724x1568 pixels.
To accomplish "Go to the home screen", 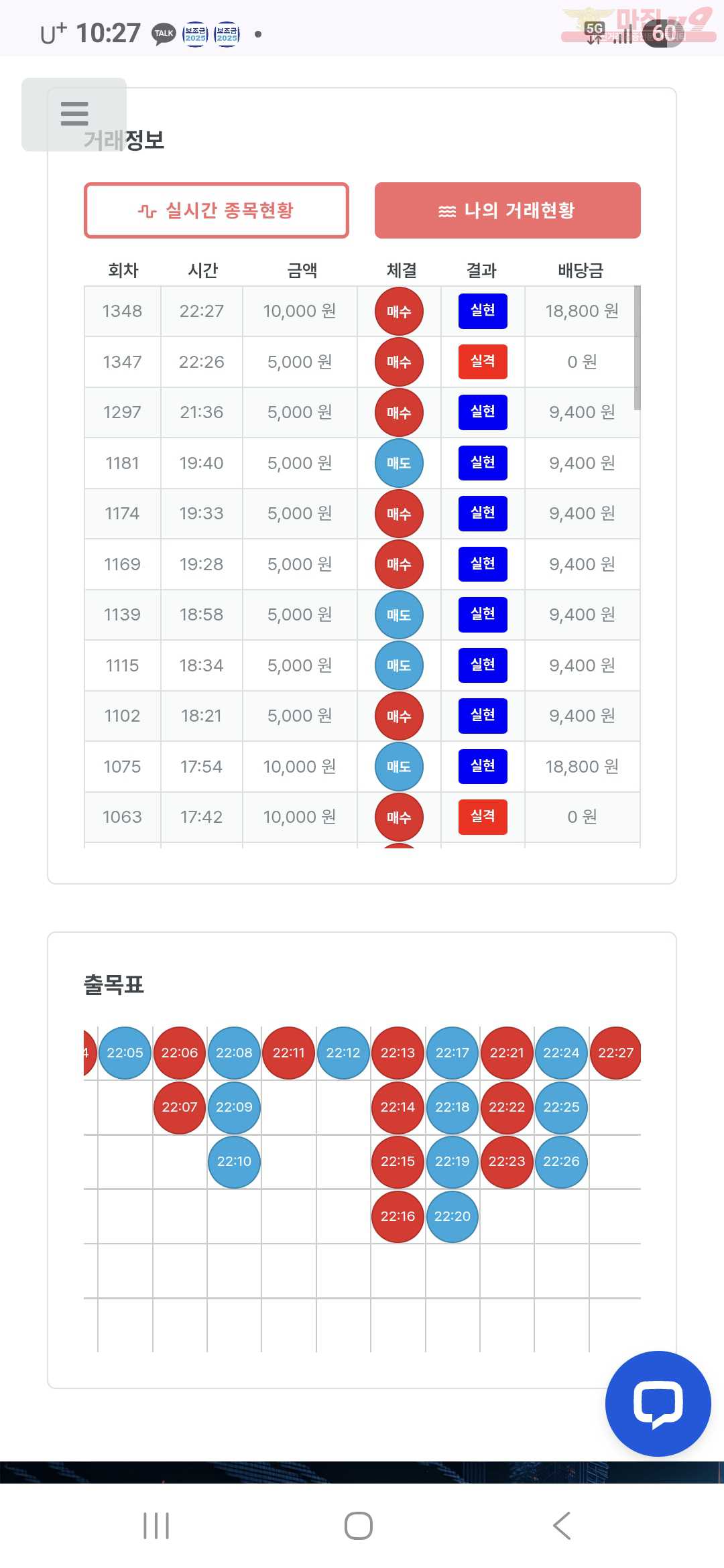I will 359,1526.
